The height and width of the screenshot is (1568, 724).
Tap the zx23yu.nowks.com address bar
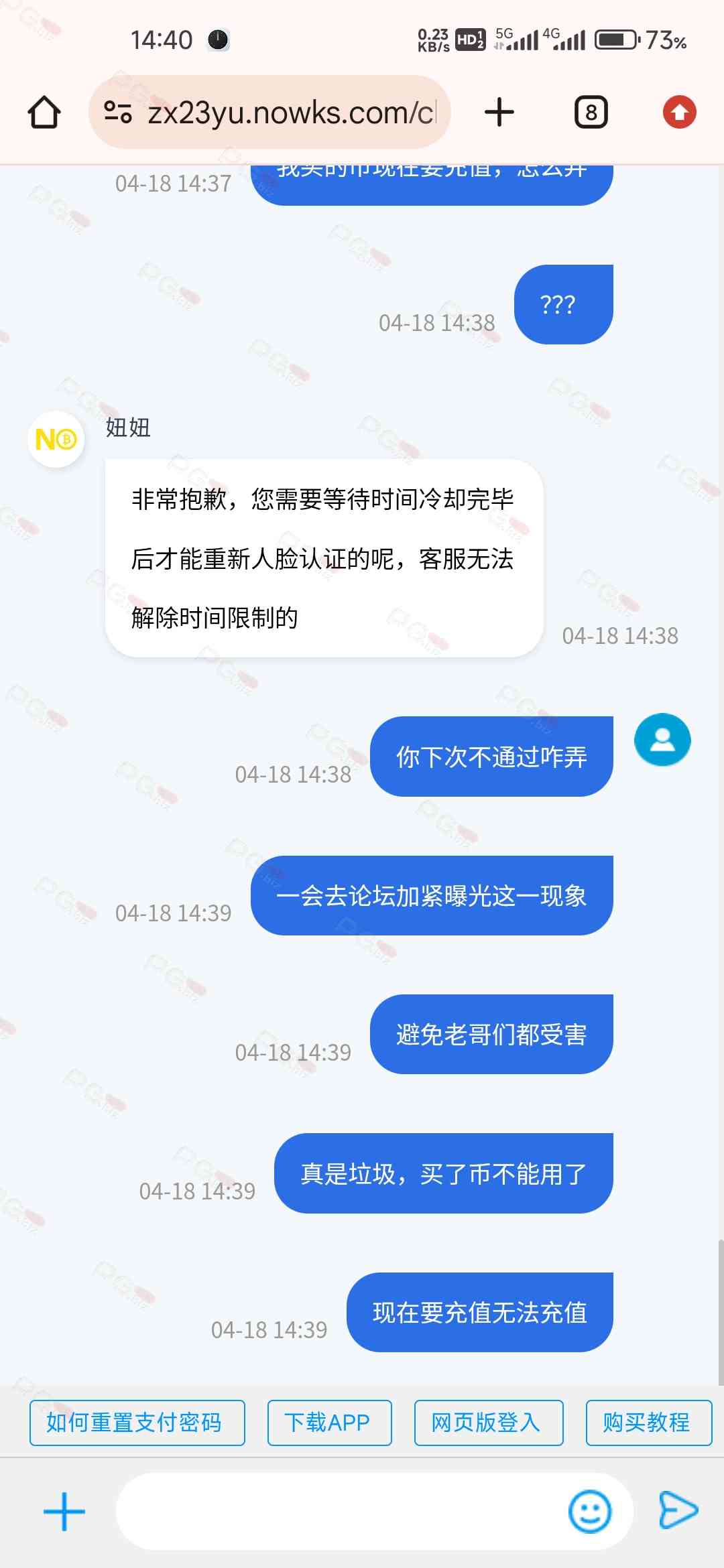click(x=269, y=112)
